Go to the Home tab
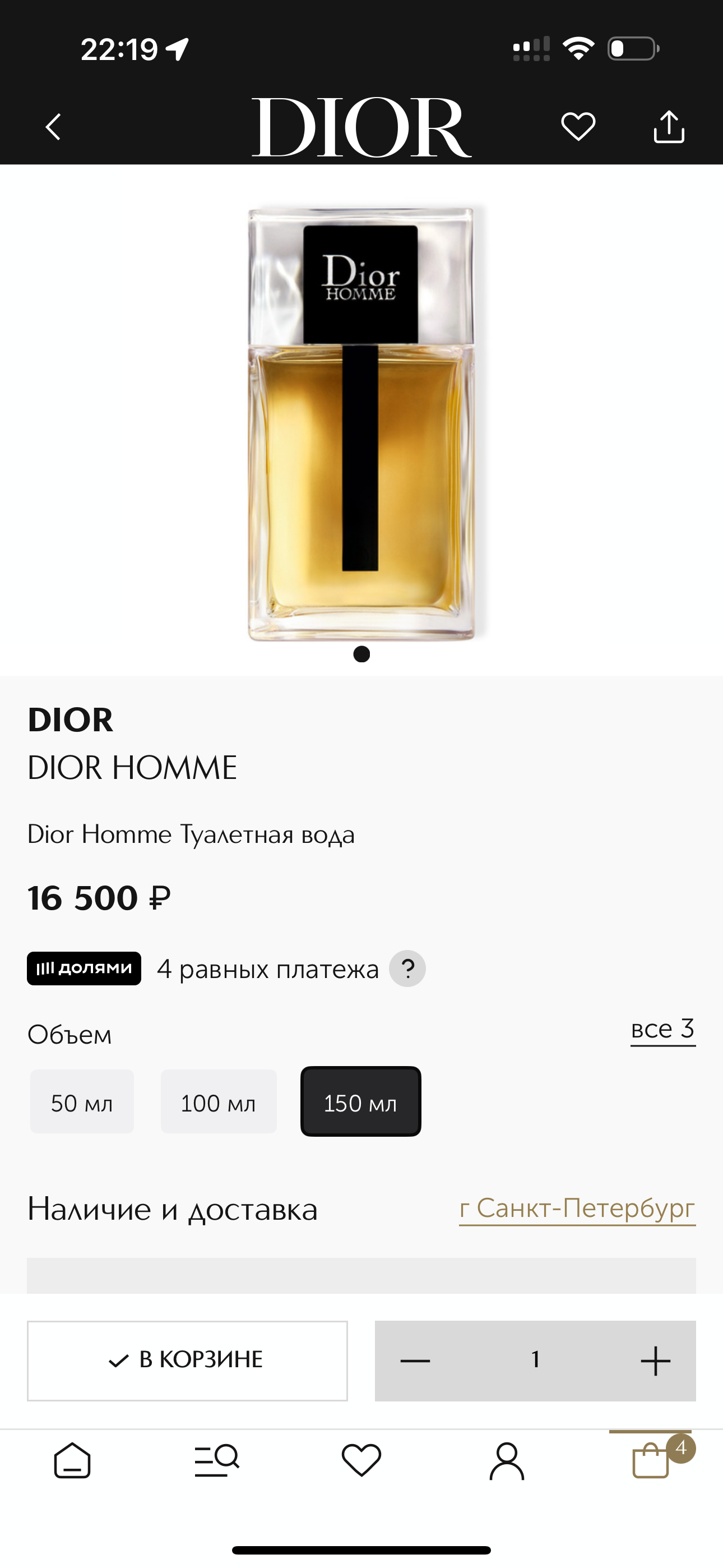 [72, 1460]
